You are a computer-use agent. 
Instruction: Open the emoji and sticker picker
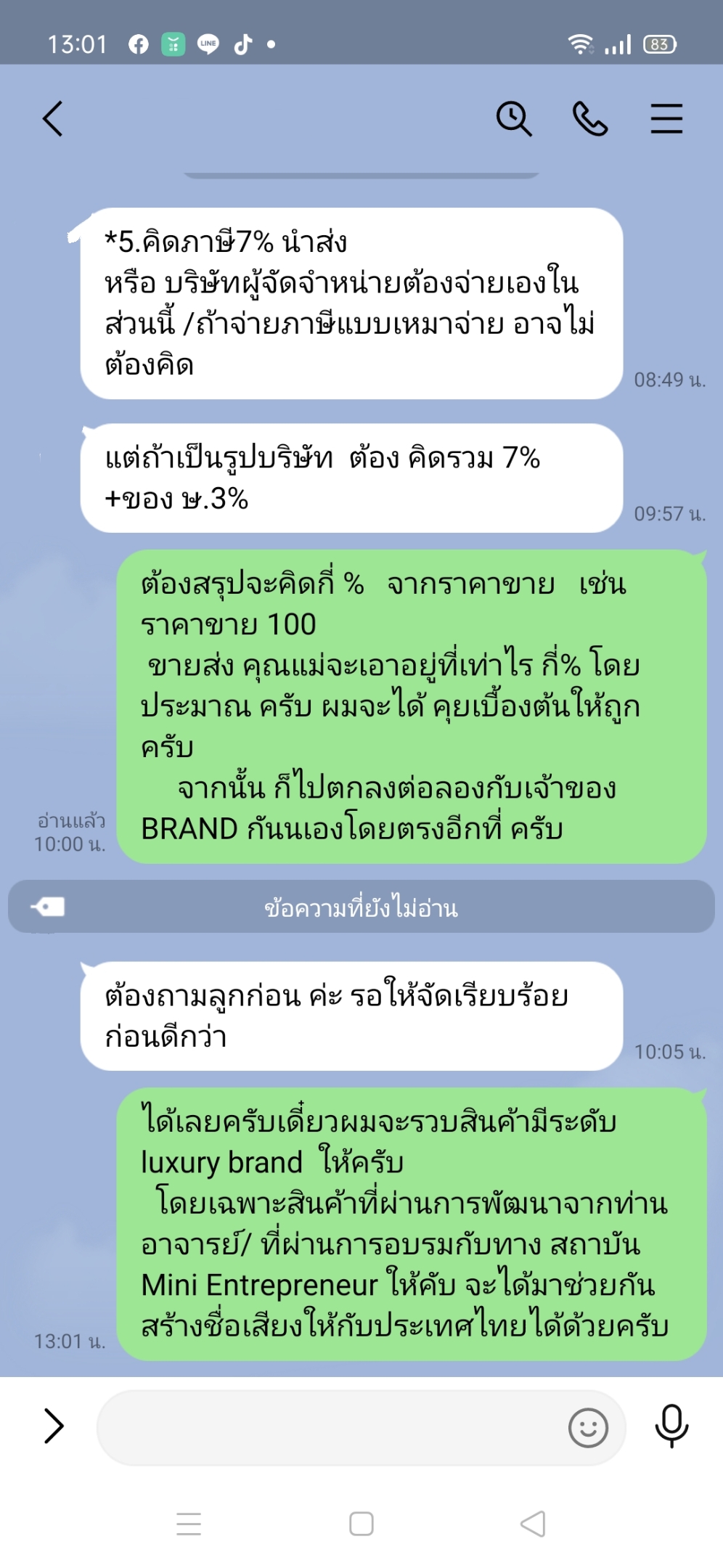click(588, 1428)
